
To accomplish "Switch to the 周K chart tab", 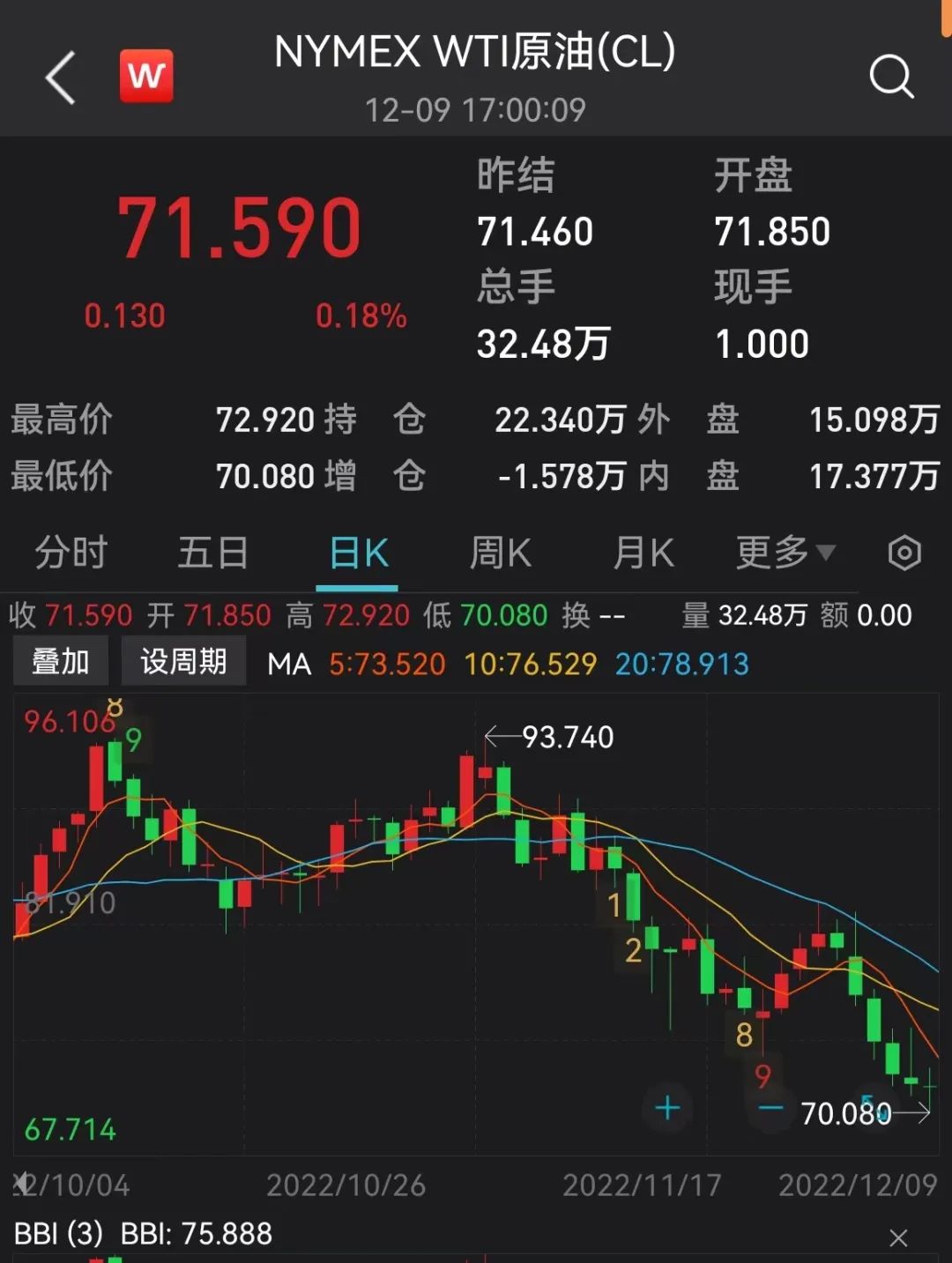I will pyautogui.click(x=500, y=553).
